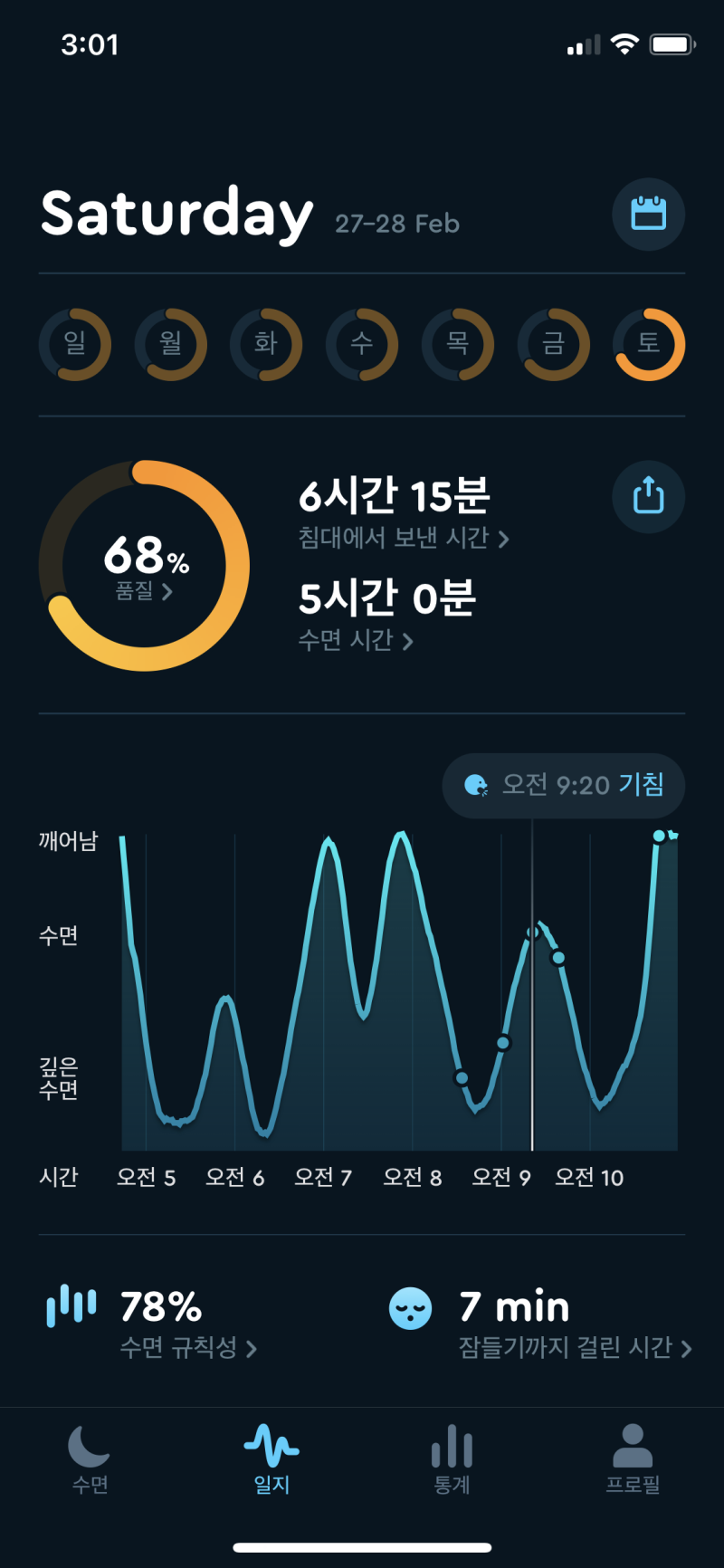Switch to the 프로필 tab

pos(633,1458)
